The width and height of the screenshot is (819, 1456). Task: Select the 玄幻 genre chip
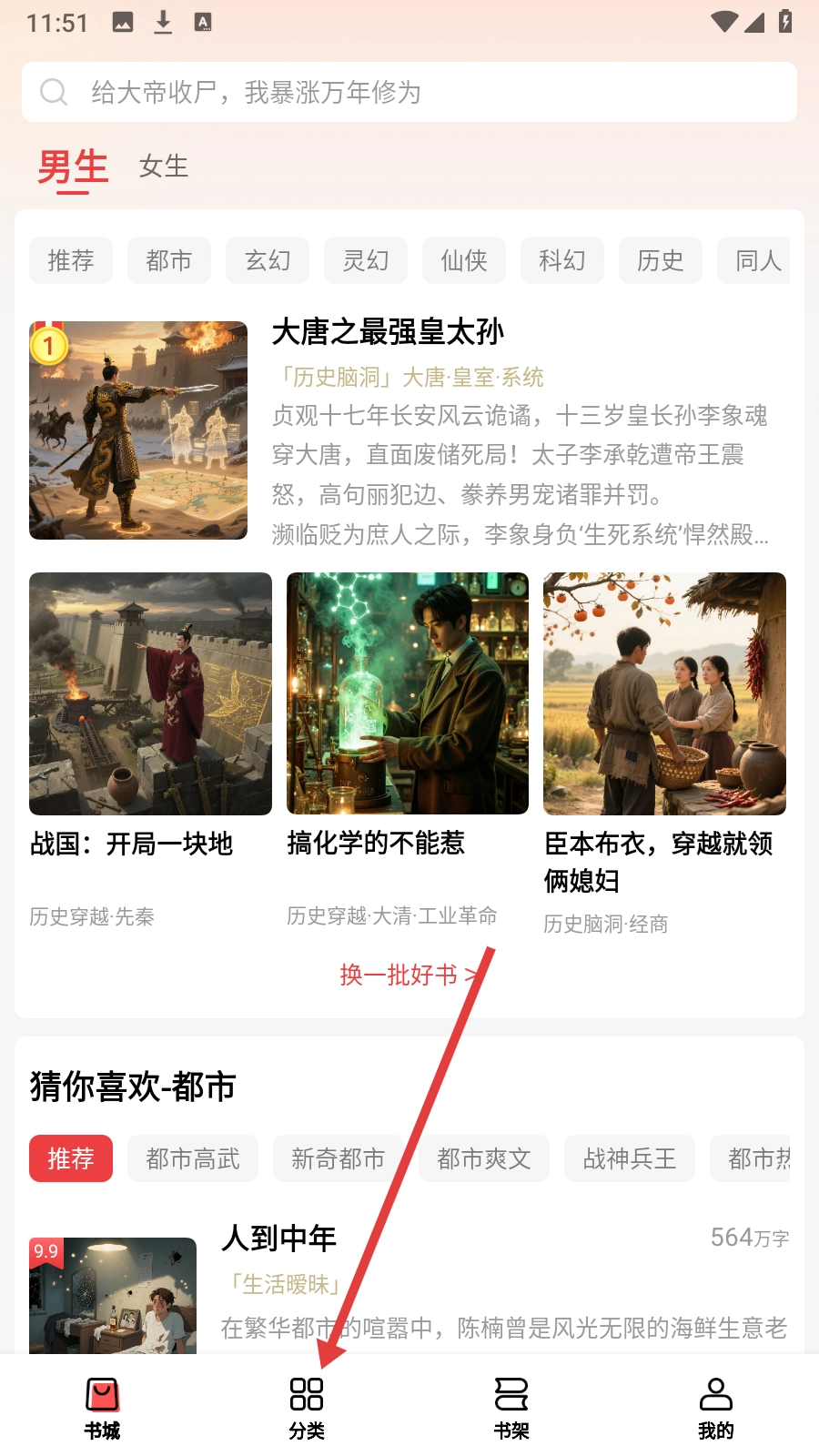(x=268, y=261)
